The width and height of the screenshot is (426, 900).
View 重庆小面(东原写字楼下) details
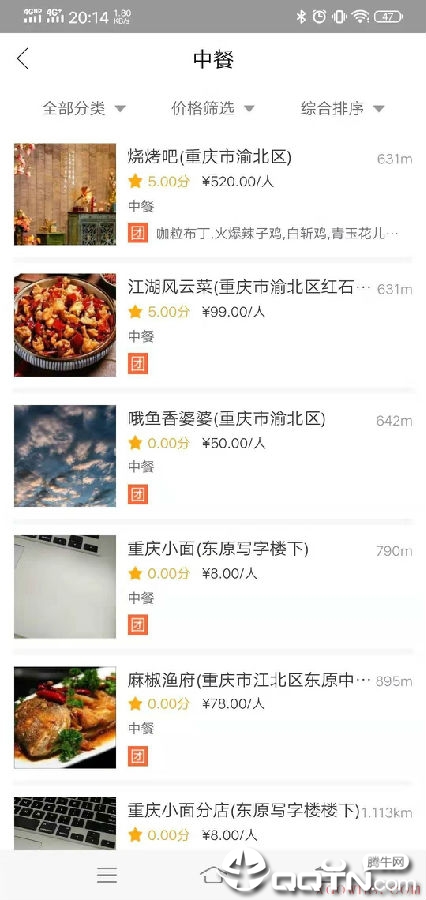coord(213,586)
